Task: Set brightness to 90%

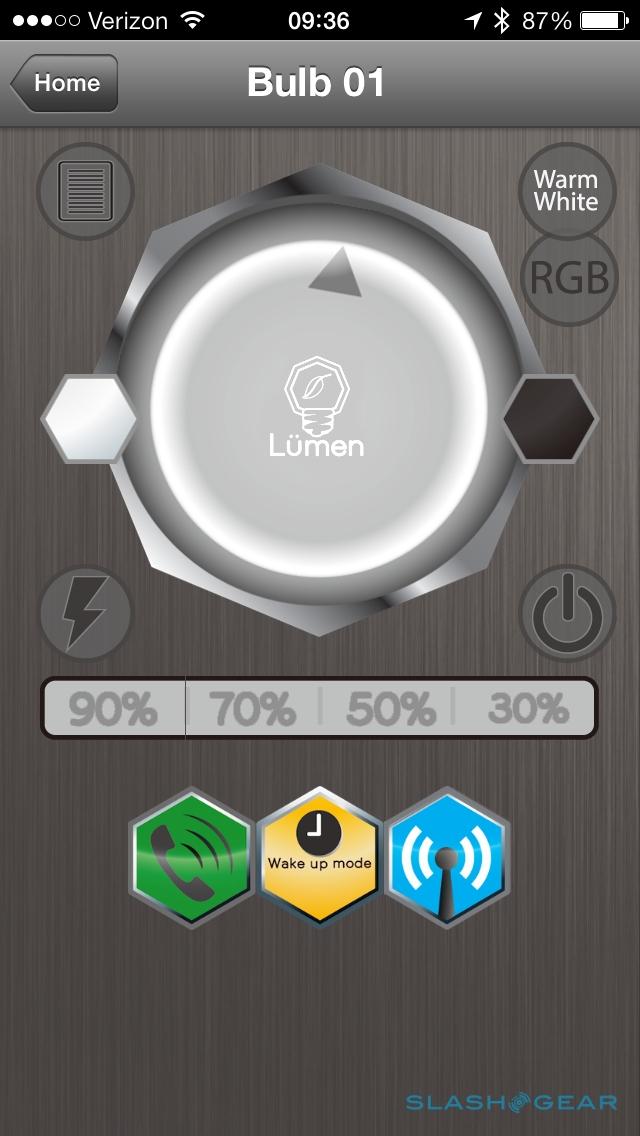Action: [x=113, y=709]
